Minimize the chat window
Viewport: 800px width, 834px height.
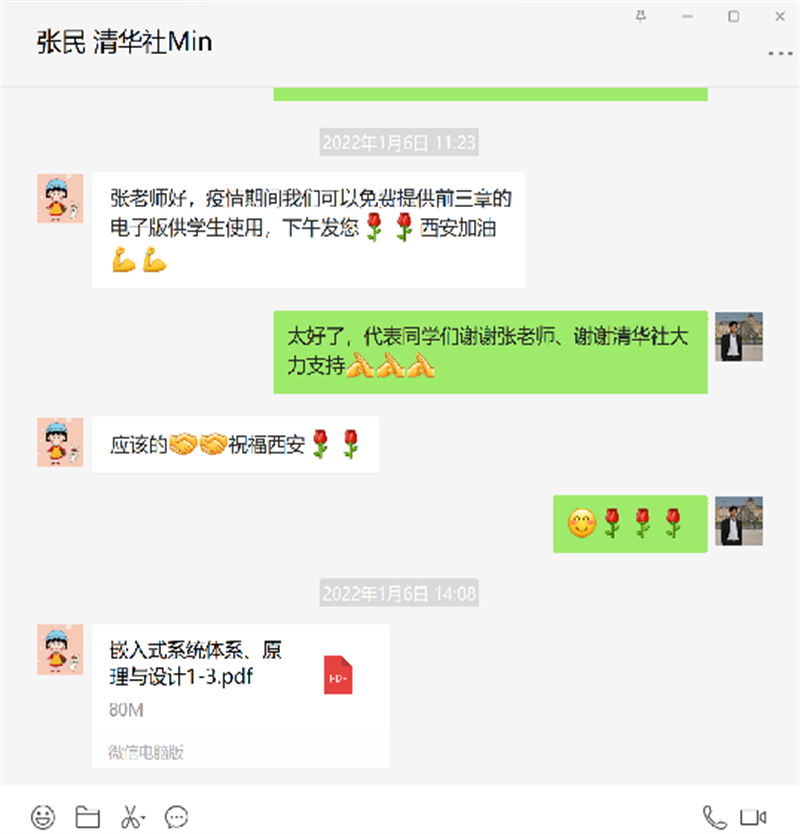click(687, 16)
